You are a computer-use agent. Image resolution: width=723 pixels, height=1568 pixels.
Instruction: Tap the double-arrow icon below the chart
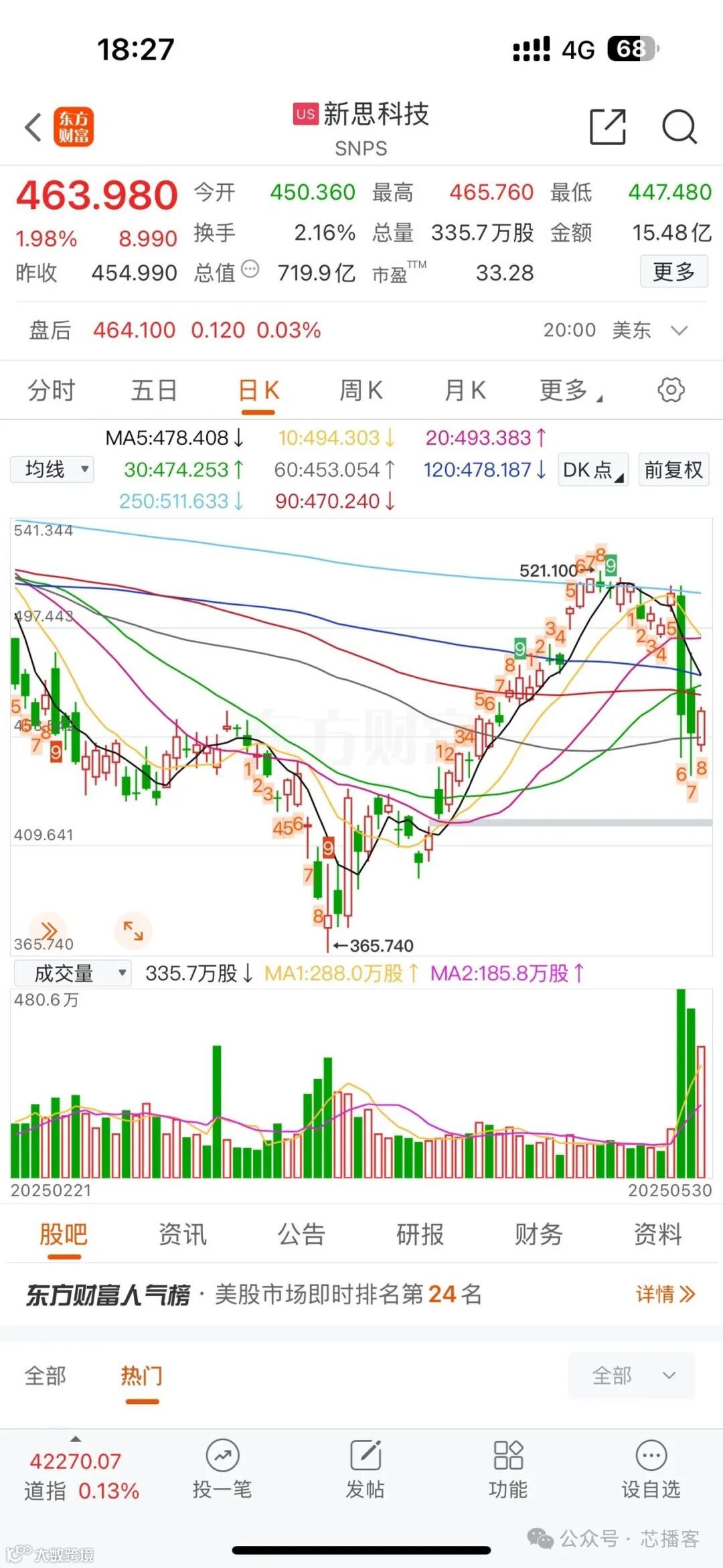(x=47, y=929)
